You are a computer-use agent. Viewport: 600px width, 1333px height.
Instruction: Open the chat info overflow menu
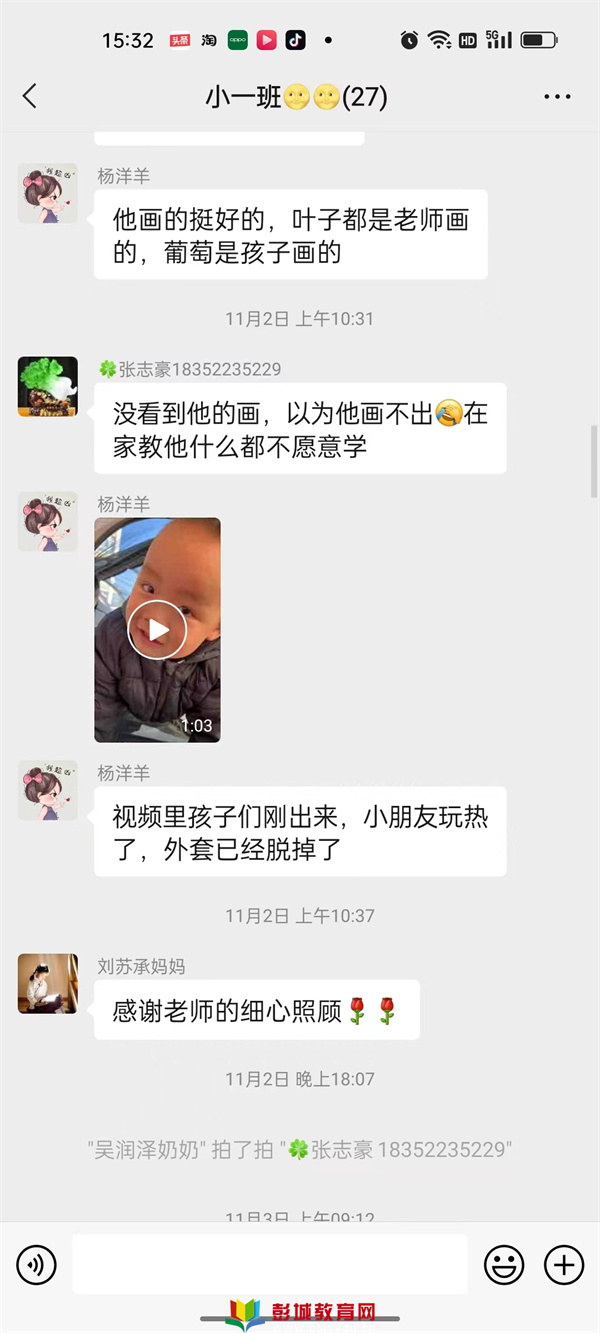point(557,97)
